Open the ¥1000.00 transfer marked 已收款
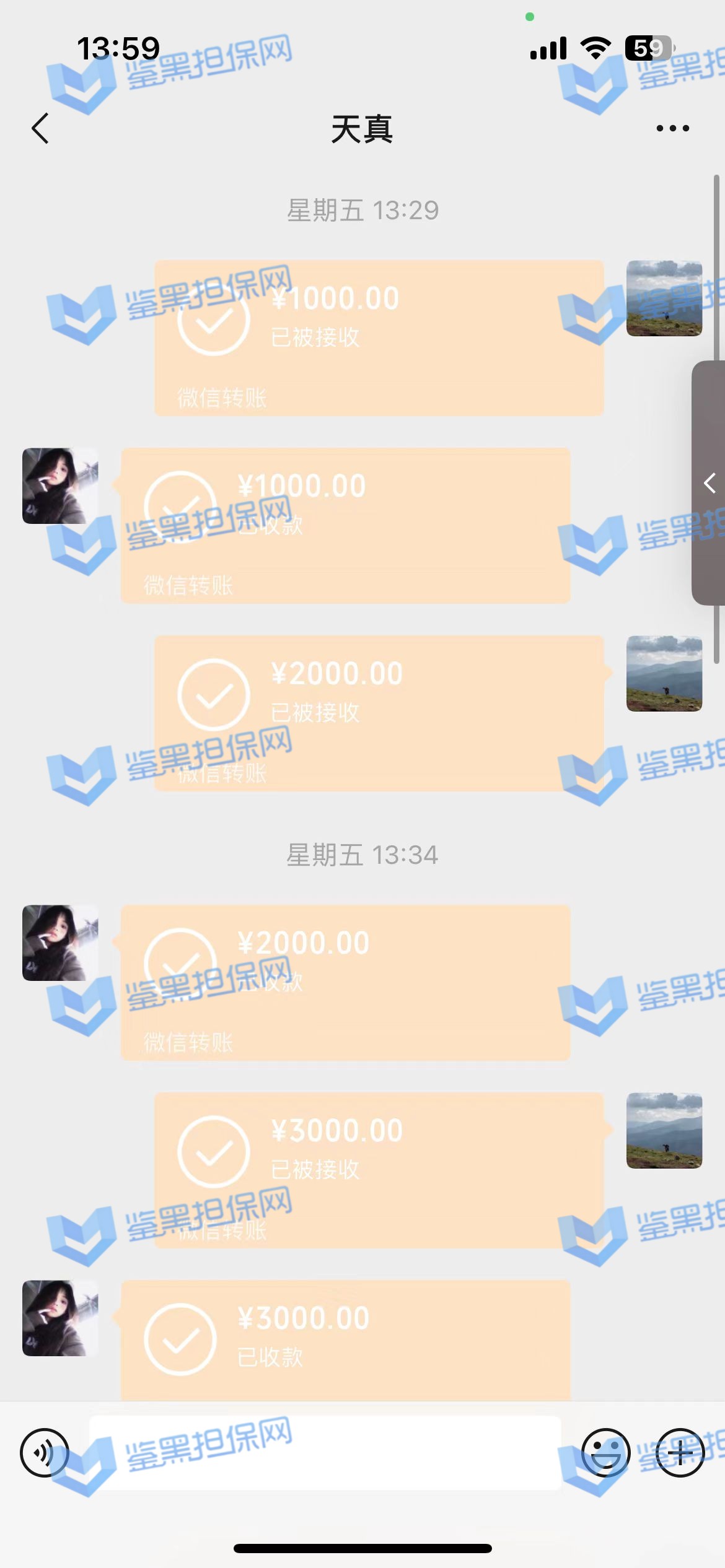Image resolution: width=725 pixels, height=1568 pixels. coord(345,525)
